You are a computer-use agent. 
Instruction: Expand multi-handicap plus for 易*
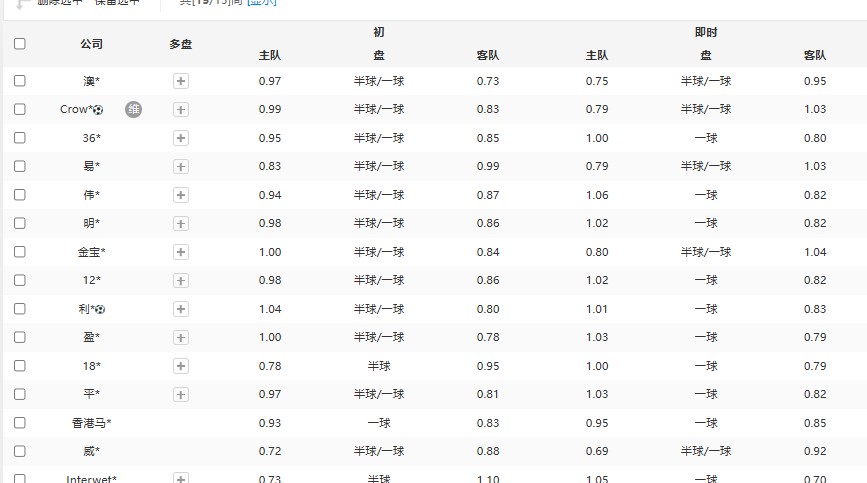pos(181,166)
